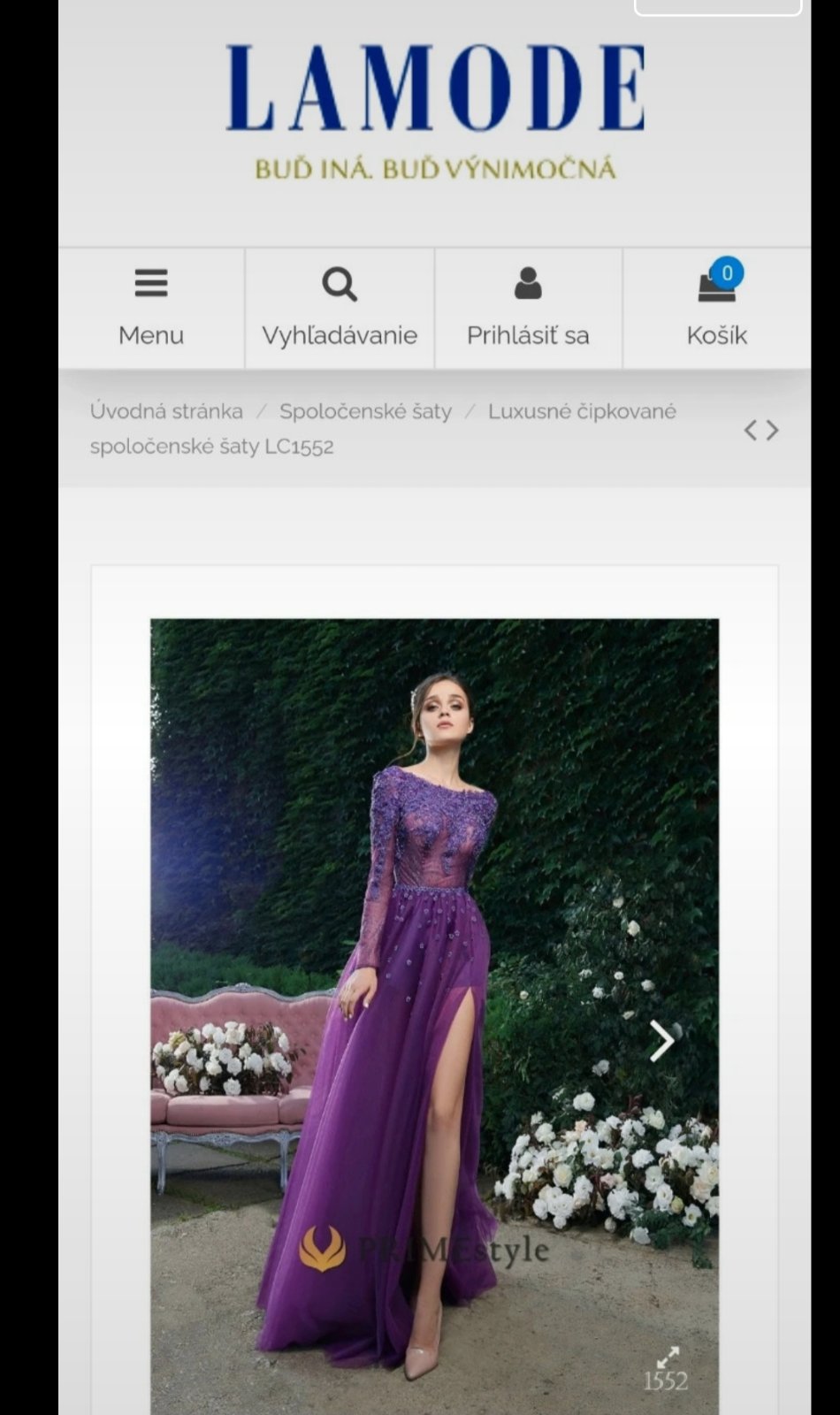Open Spoločenské šaty category breadcrumb
This screenshot has width=840, height=1415.
pyautogui.click(x=365, y=411)
